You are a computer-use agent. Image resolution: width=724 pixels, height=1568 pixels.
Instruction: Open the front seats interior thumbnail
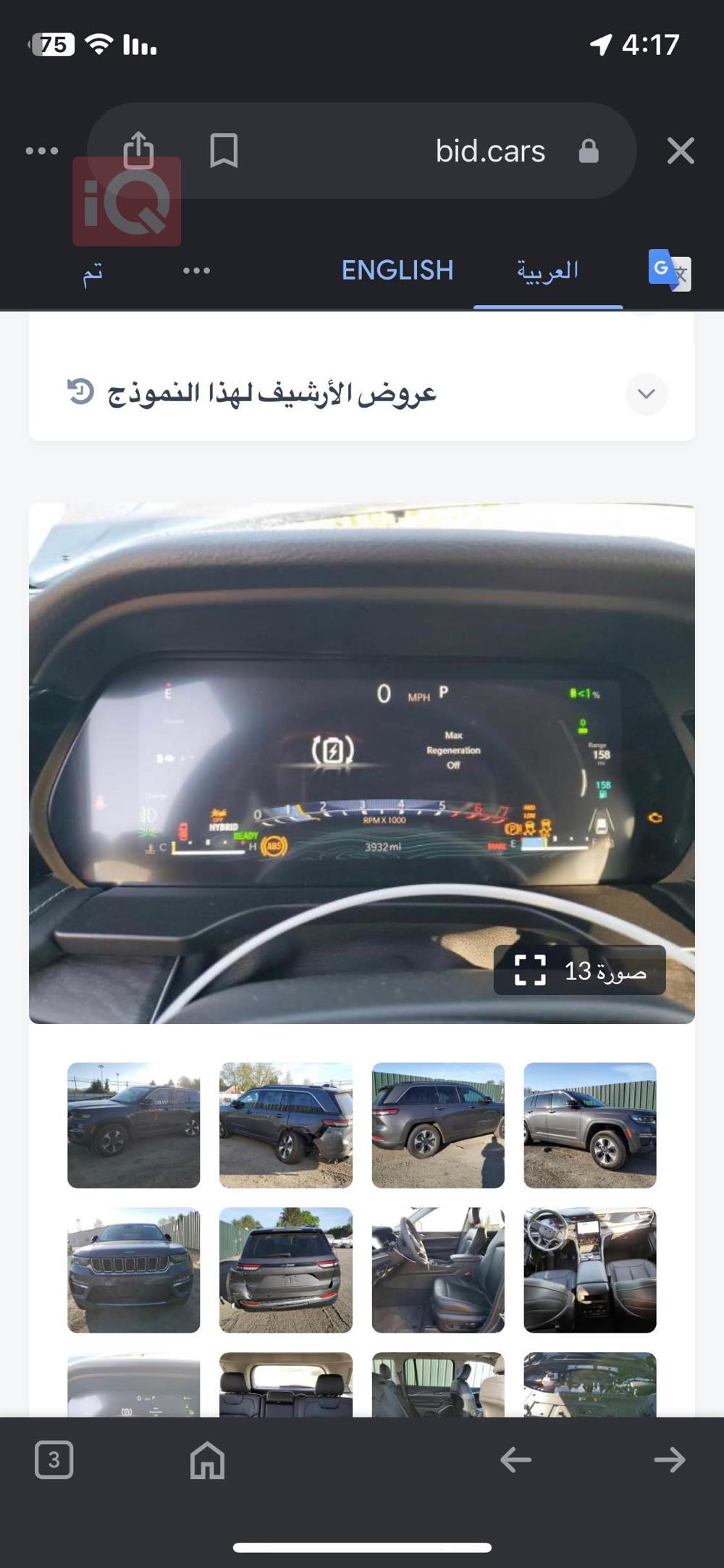click(x=437, y=1270)
